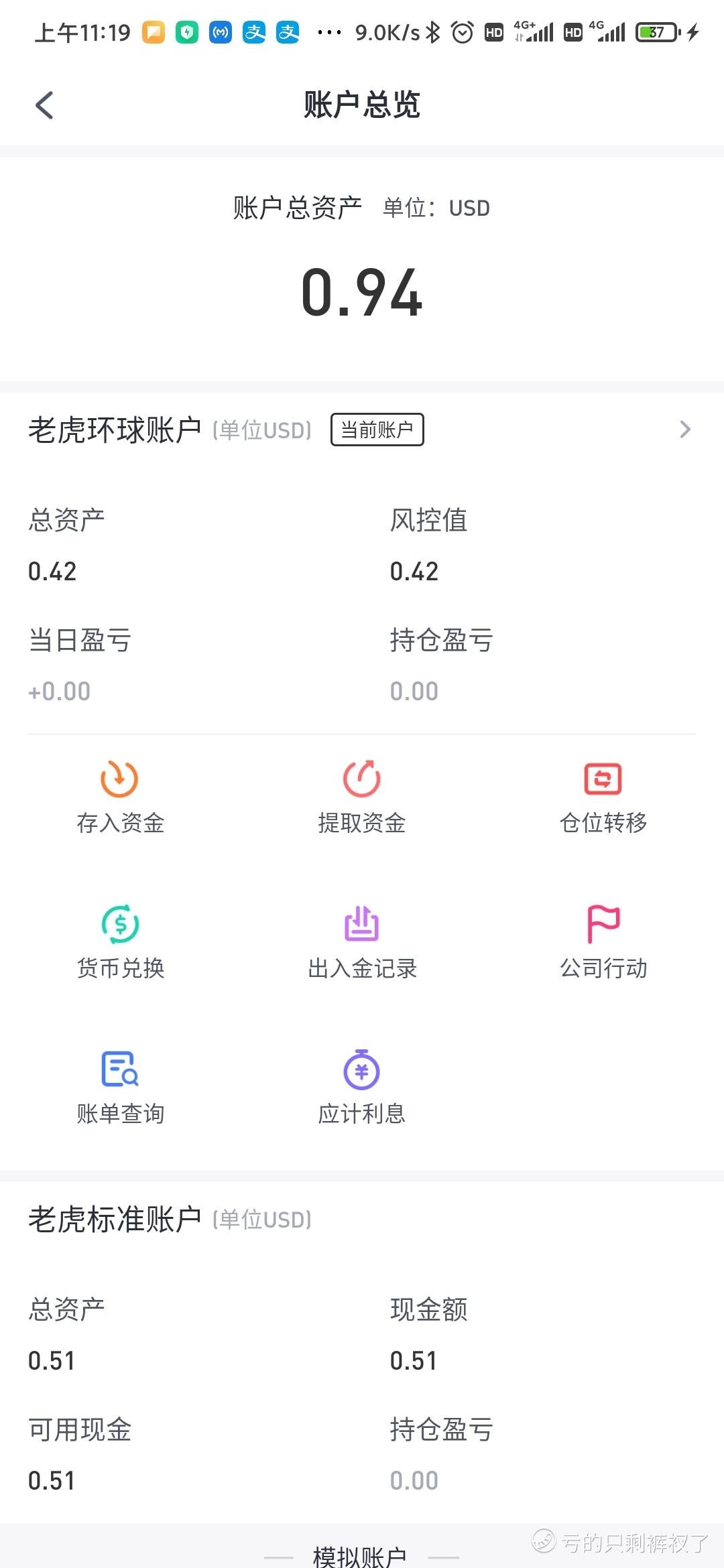This screenshot has width=724, height=1568.
Task: Open 老虎标准账户 section
Action: coord(115,1219)
